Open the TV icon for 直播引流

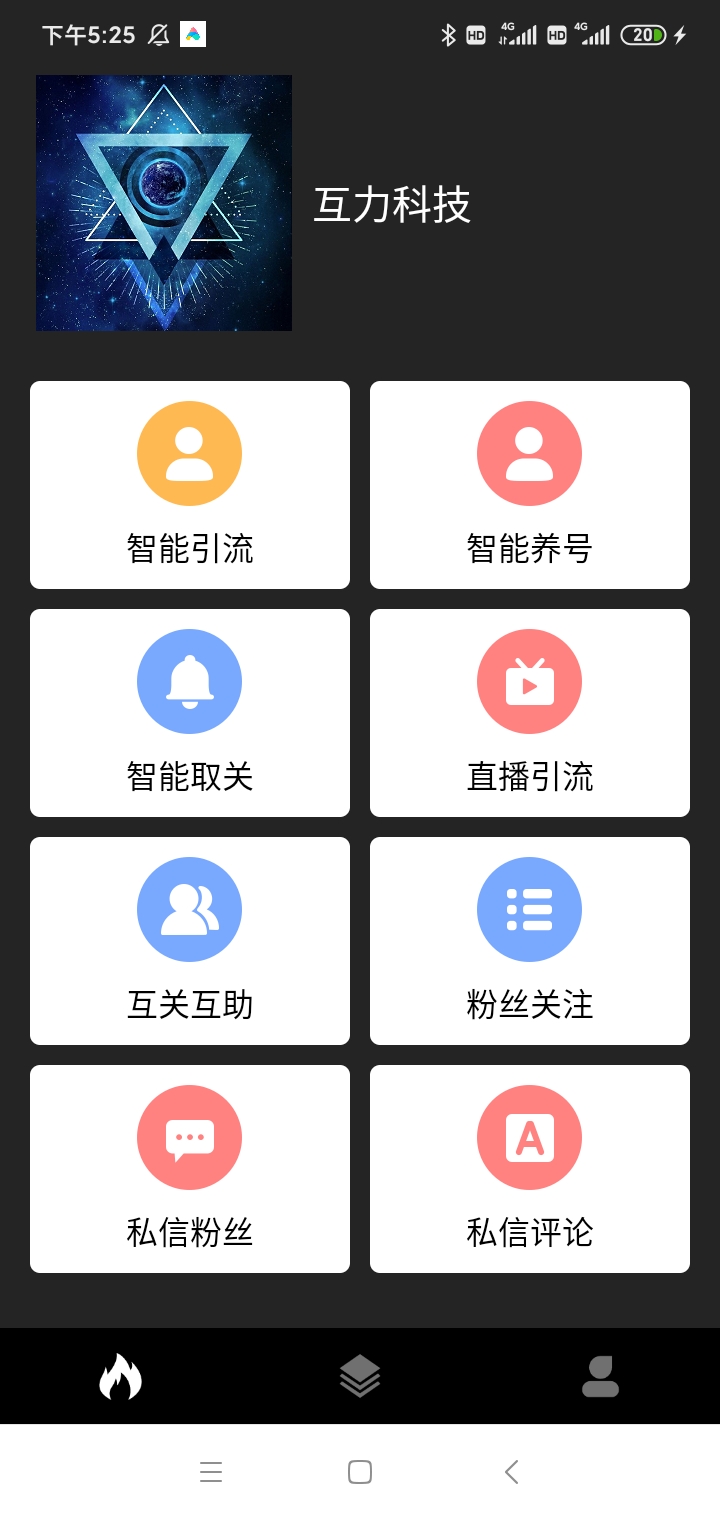(529, 681)
